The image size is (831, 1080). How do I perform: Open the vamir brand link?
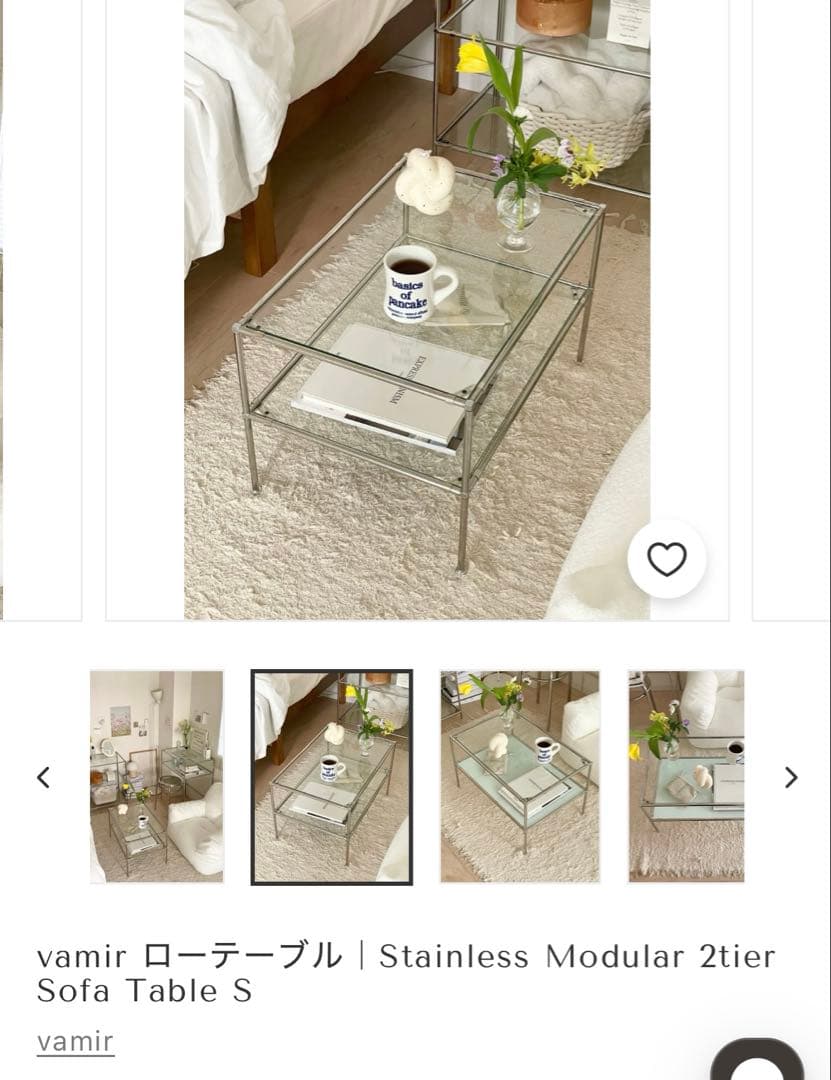(x=75, y=1041)
